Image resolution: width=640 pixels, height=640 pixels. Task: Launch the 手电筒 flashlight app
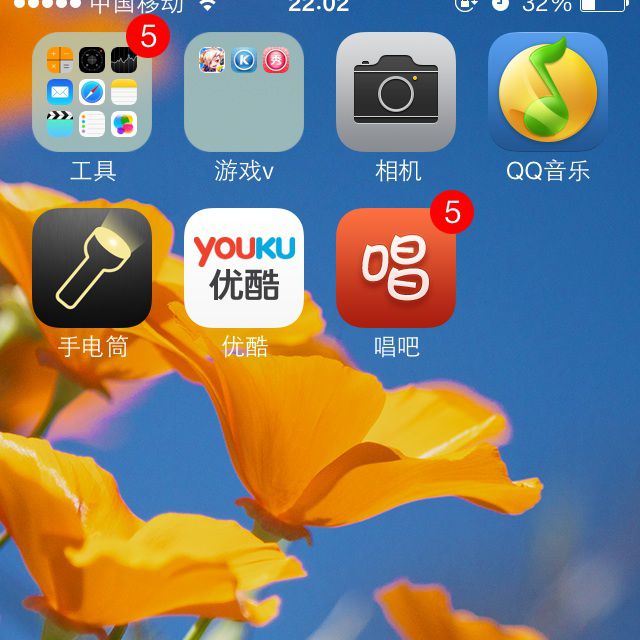point(92,268)
